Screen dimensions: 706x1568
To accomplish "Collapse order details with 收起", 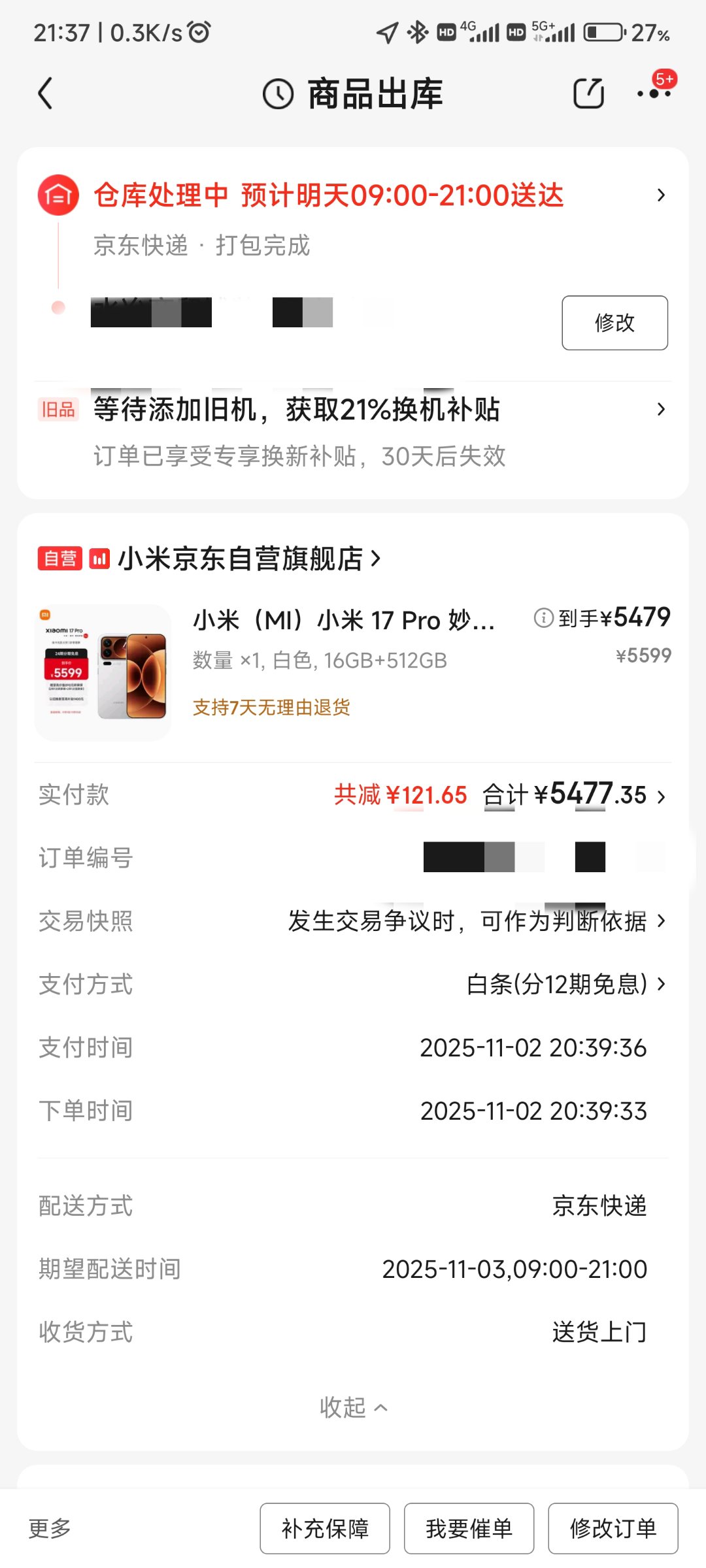I will [x=353, y=1407].
